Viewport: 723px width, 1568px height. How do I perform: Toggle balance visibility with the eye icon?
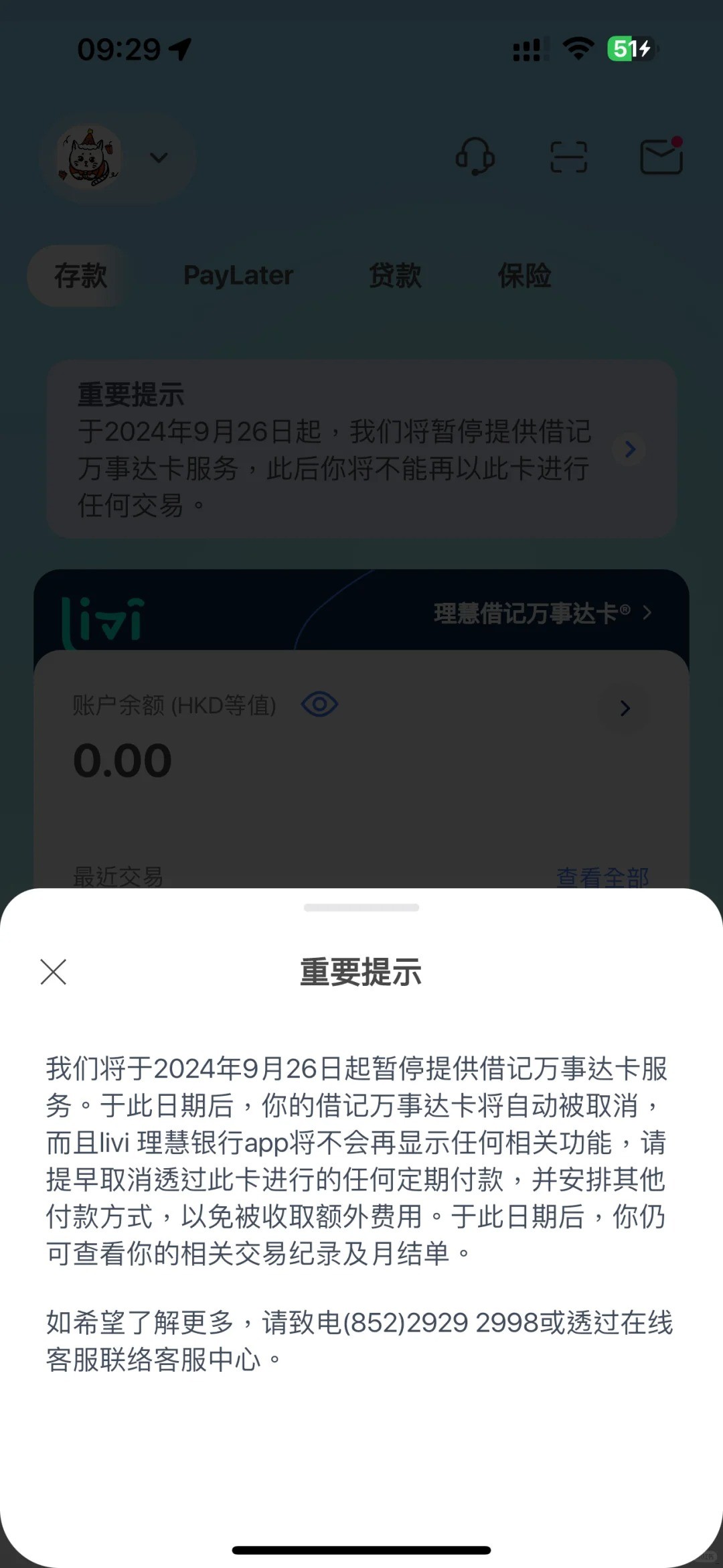click(320, 704)
